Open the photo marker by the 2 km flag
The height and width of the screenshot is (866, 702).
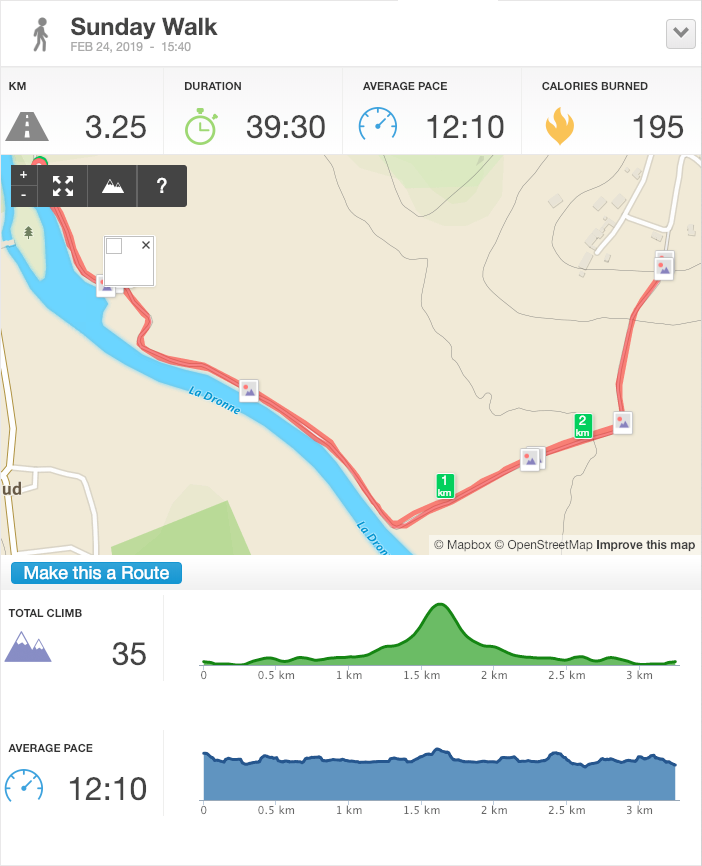(x=623, y=422)
